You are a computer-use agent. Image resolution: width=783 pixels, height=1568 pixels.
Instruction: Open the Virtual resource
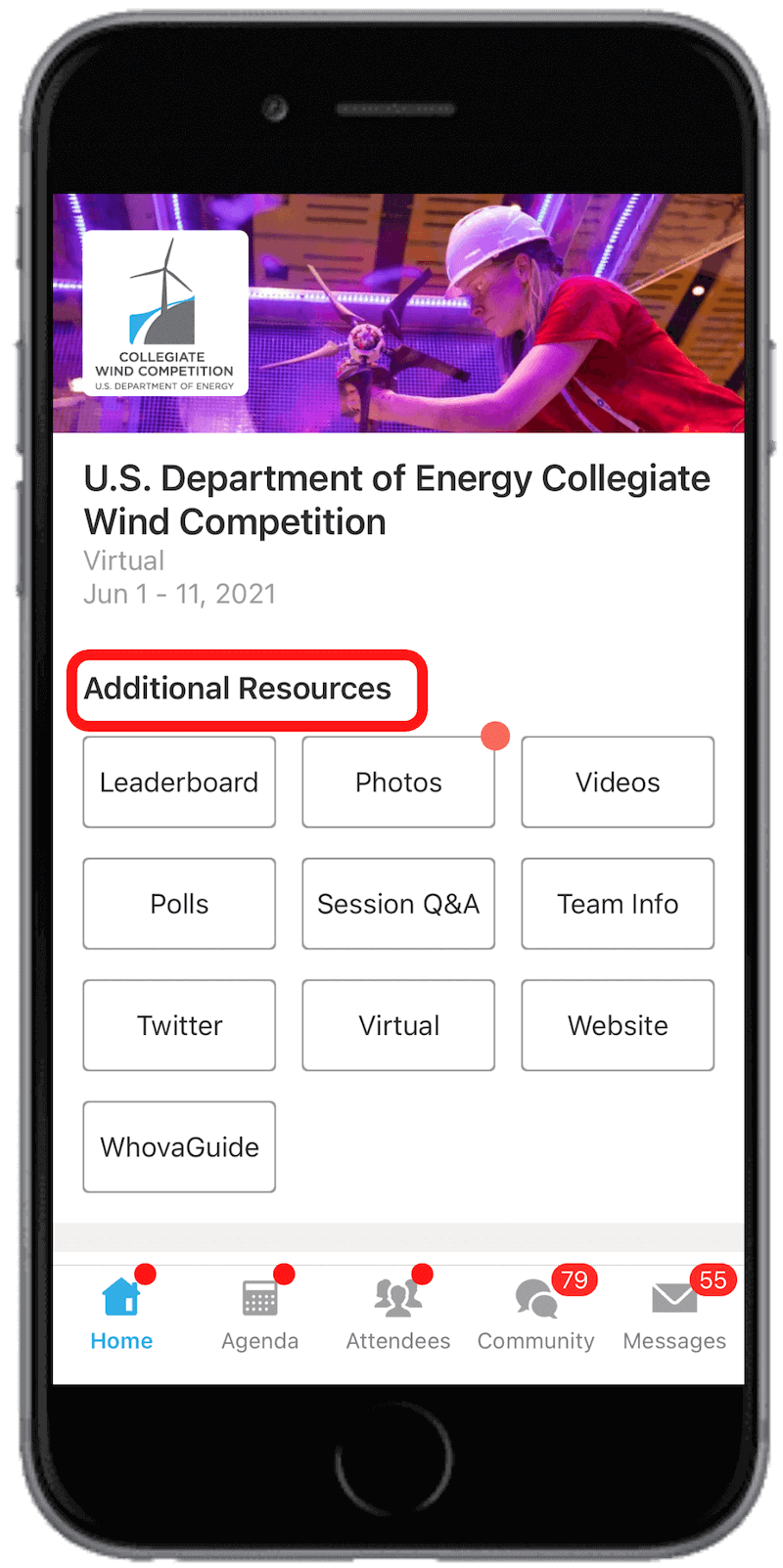point(398,1024)
